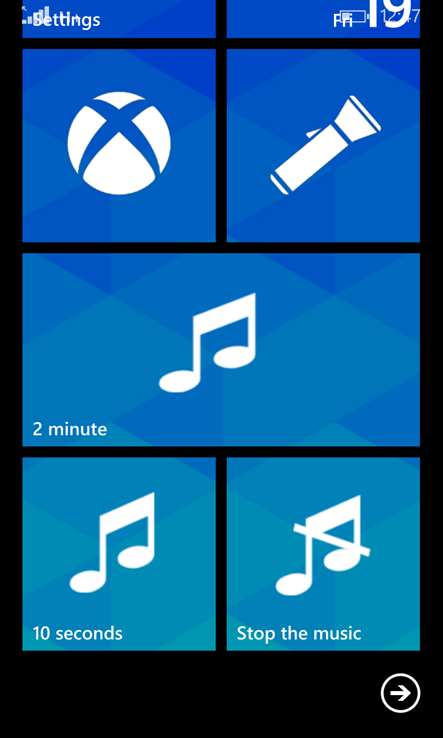
Task: Play the 2 minute music tile
Action: click(221, 350)
